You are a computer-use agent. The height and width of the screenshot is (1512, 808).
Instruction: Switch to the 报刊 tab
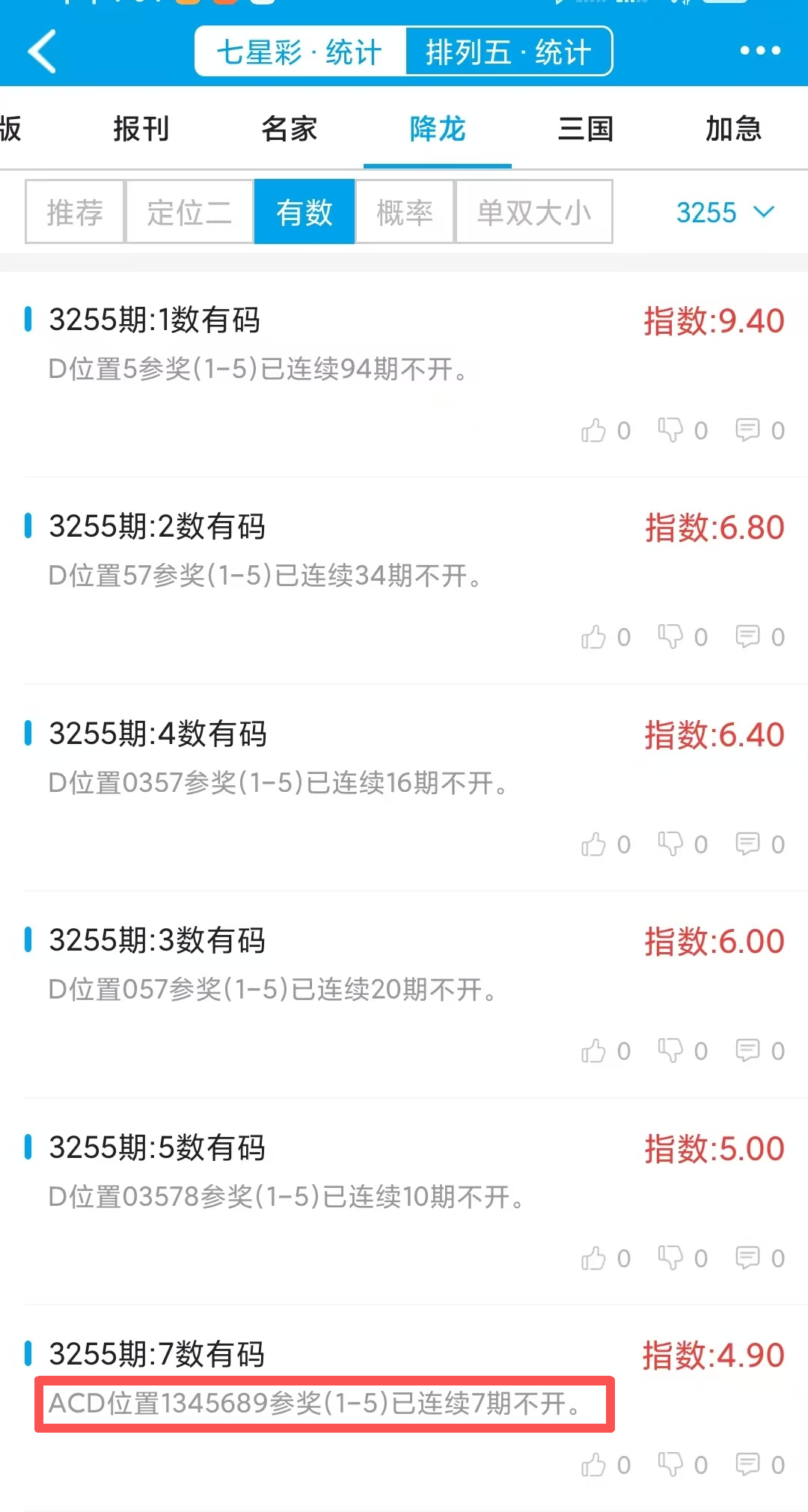(x=141, y=129)
